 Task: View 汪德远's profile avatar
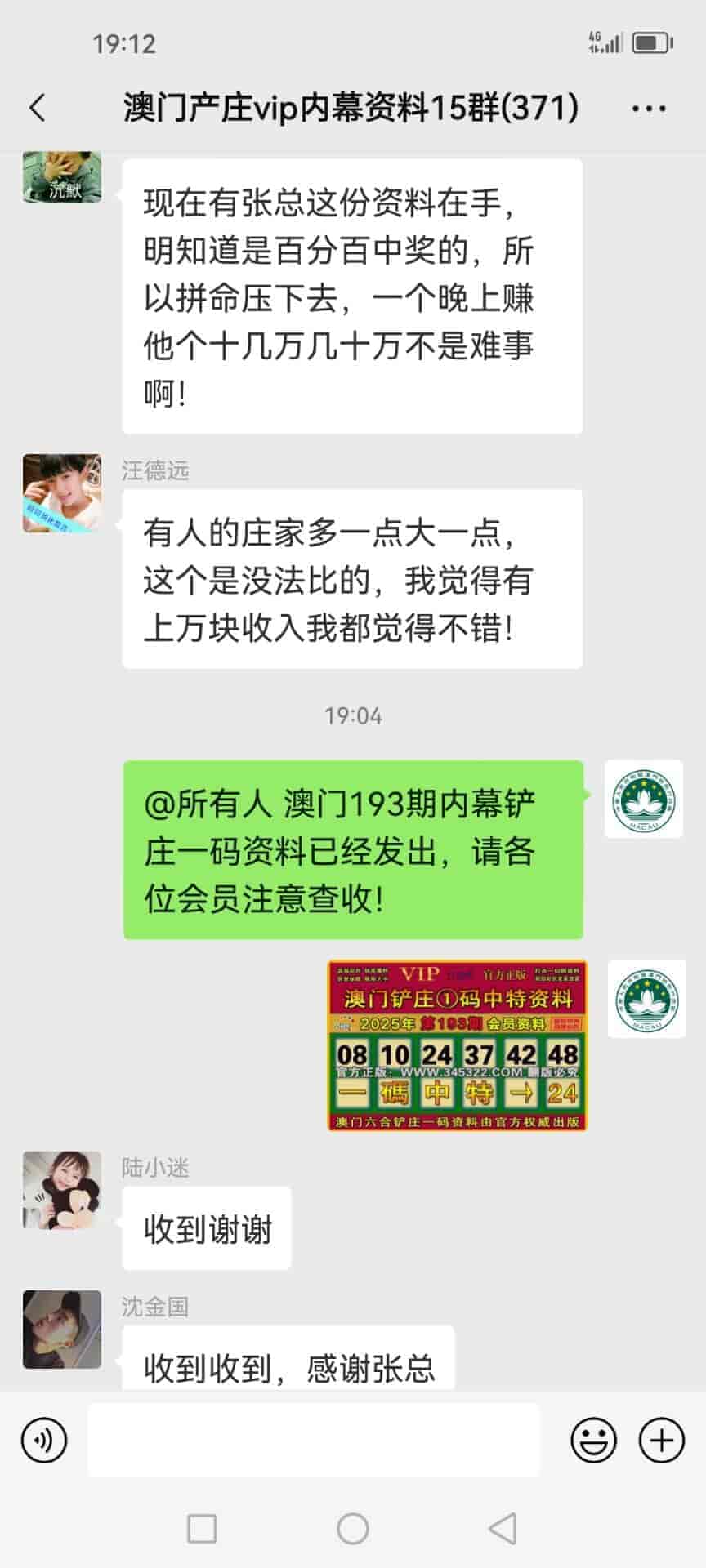pos(62,493)
